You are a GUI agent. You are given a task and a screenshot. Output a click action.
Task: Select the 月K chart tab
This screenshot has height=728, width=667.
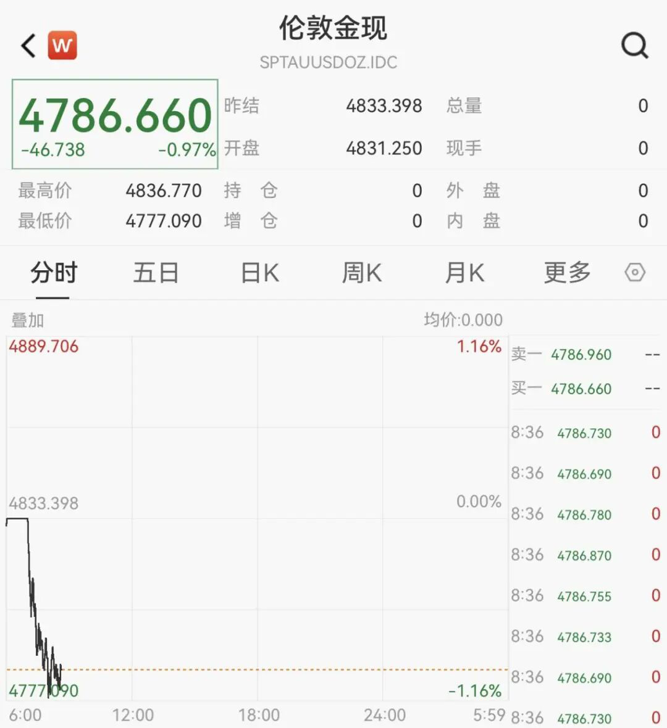(x=464, y=272)
